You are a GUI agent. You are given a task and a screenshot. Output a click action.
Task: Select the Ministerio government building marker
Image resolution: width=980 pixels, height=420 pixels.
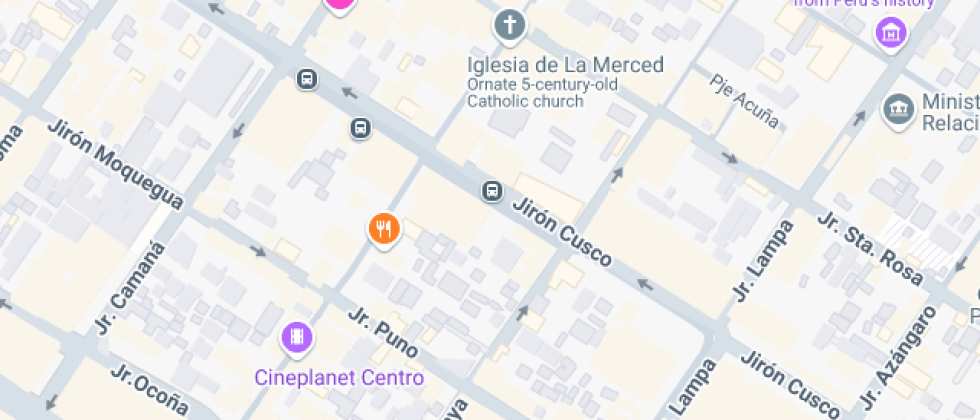click(x=899, y=109)
